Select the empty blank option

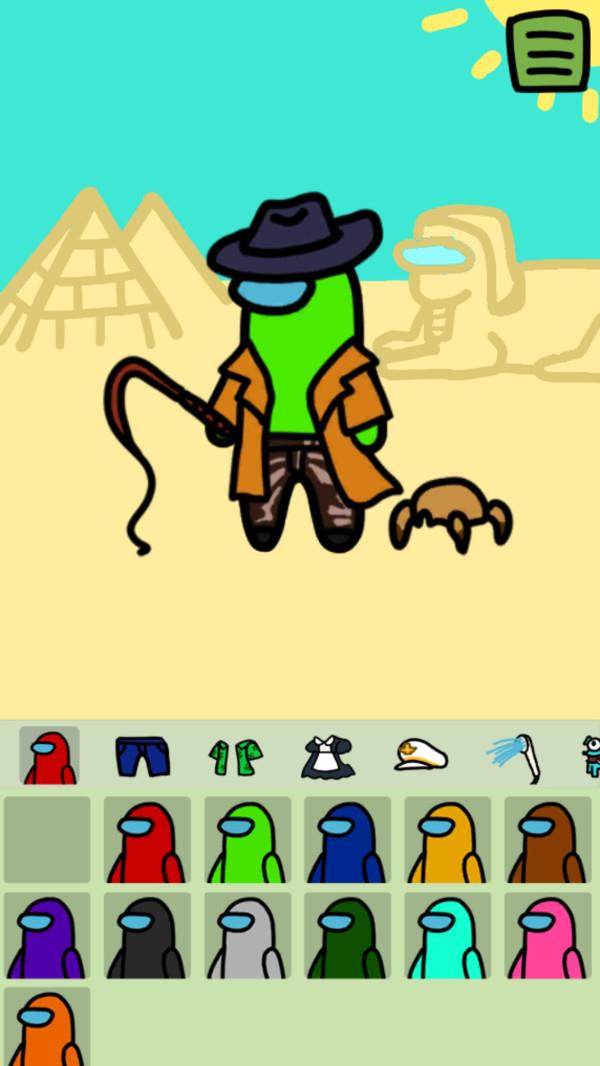pos(47,839)
